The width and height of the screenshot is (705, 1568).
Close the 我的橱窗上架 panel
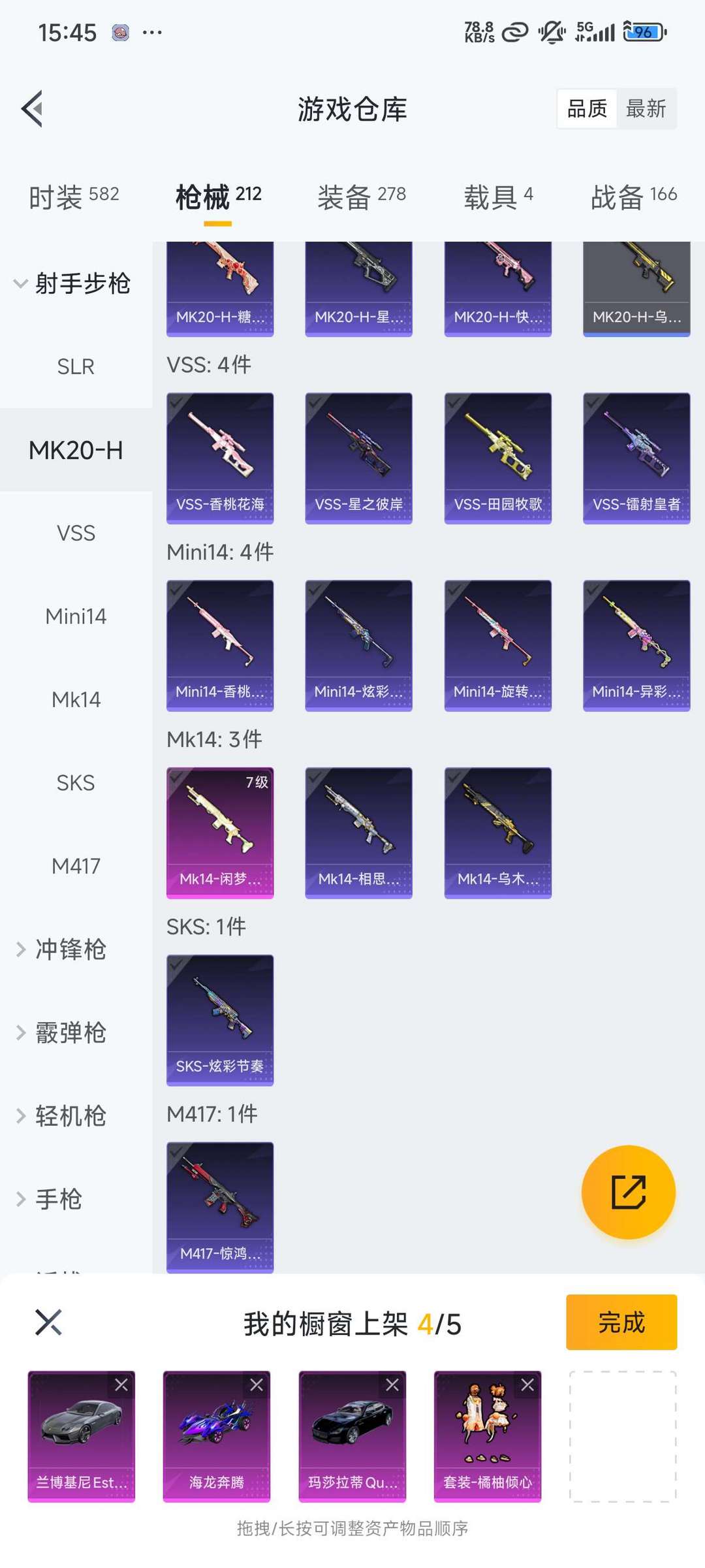tap(48, 1322)
